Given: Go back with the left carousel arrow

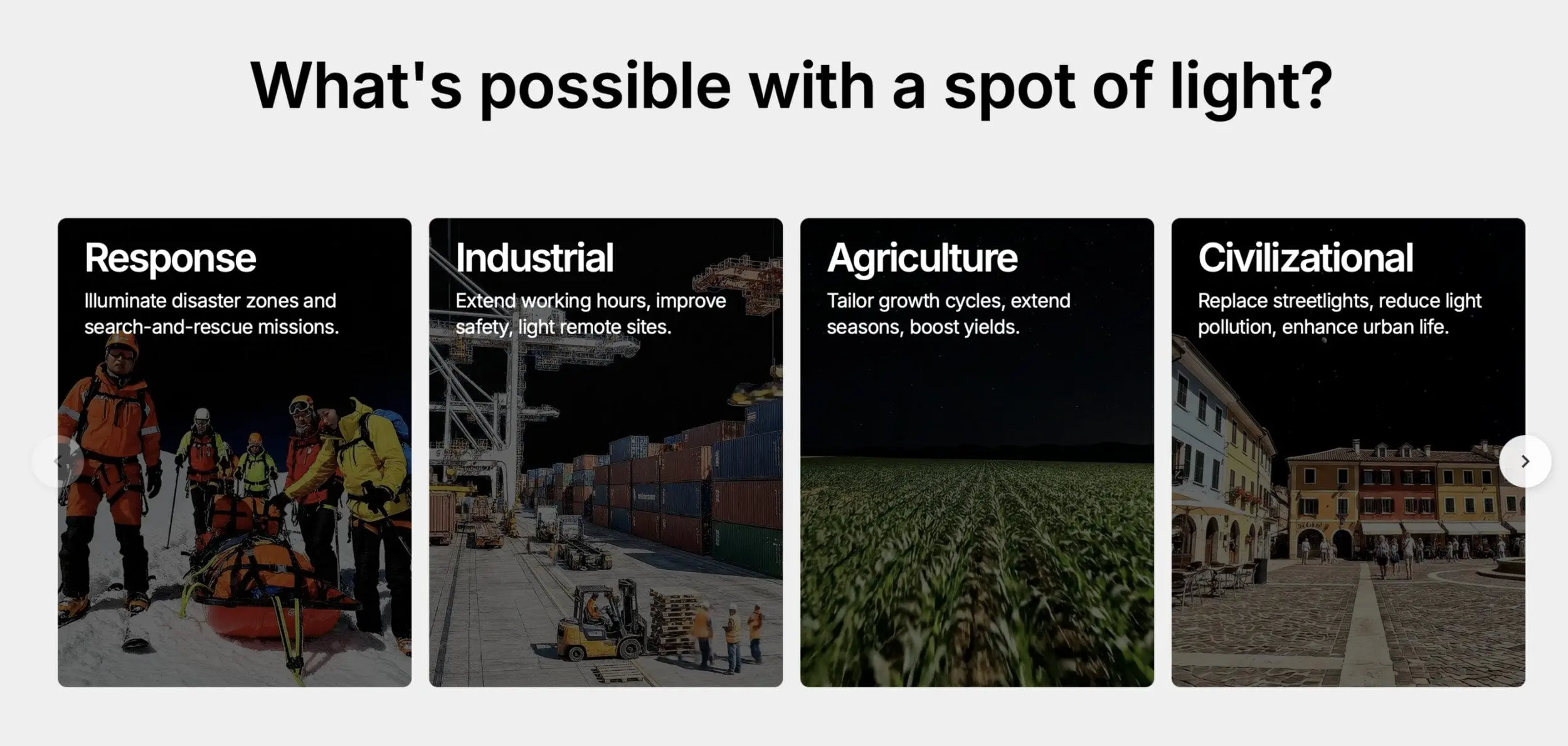Looking at the screenshot, I should (58, 461).
